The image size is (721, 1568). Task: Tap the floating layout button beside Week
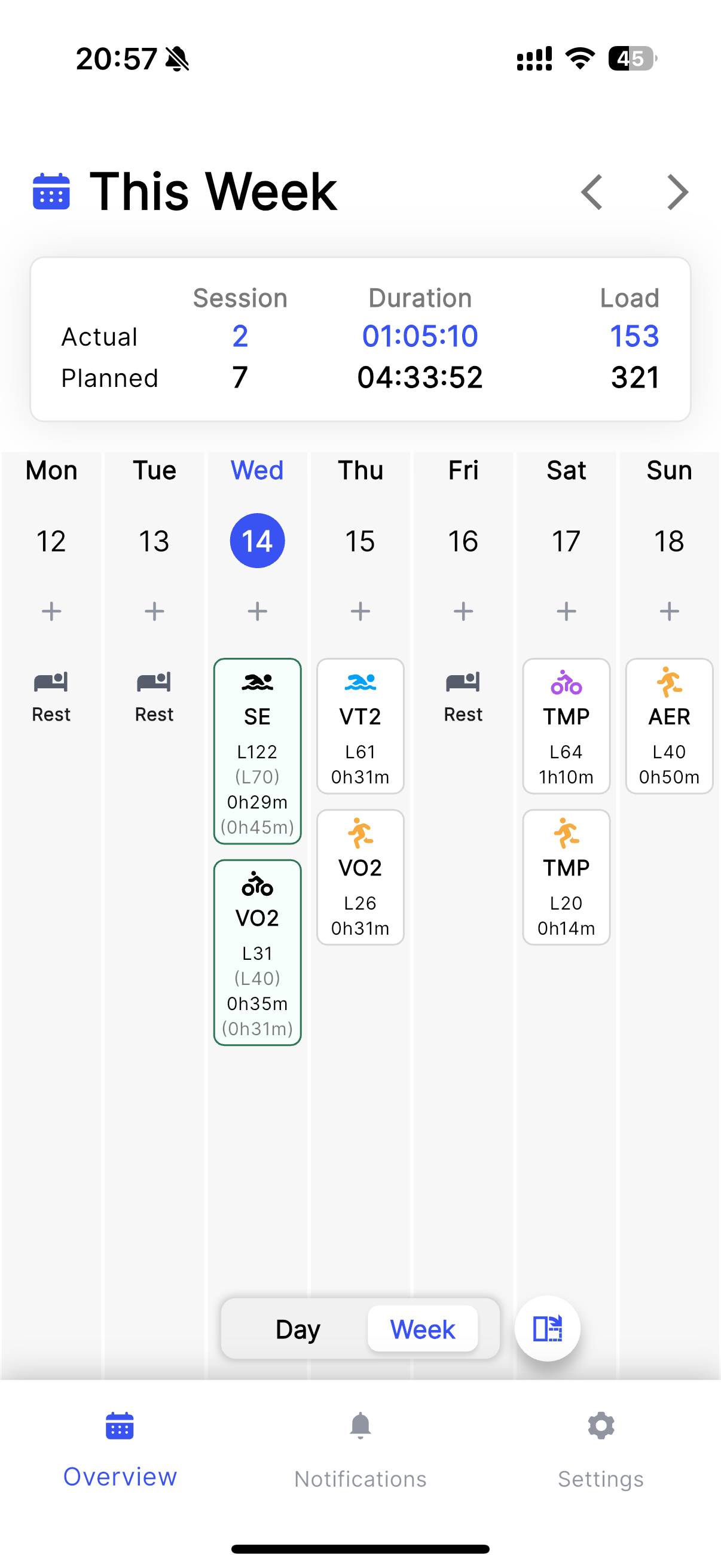(x=547, y=1329)
